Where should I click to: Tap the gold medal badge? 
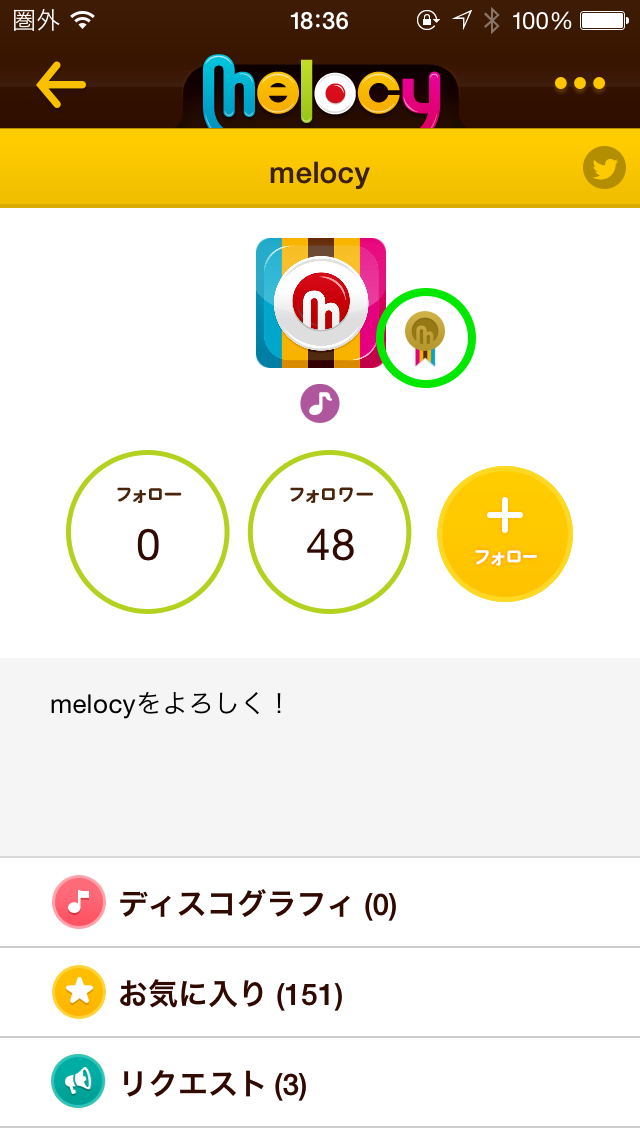point(425,337)
